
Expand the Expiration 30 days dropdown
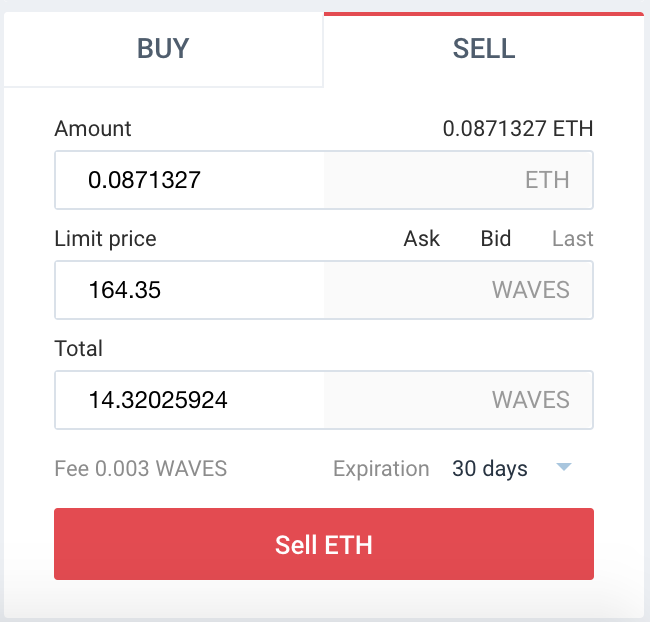click(510, 469)
